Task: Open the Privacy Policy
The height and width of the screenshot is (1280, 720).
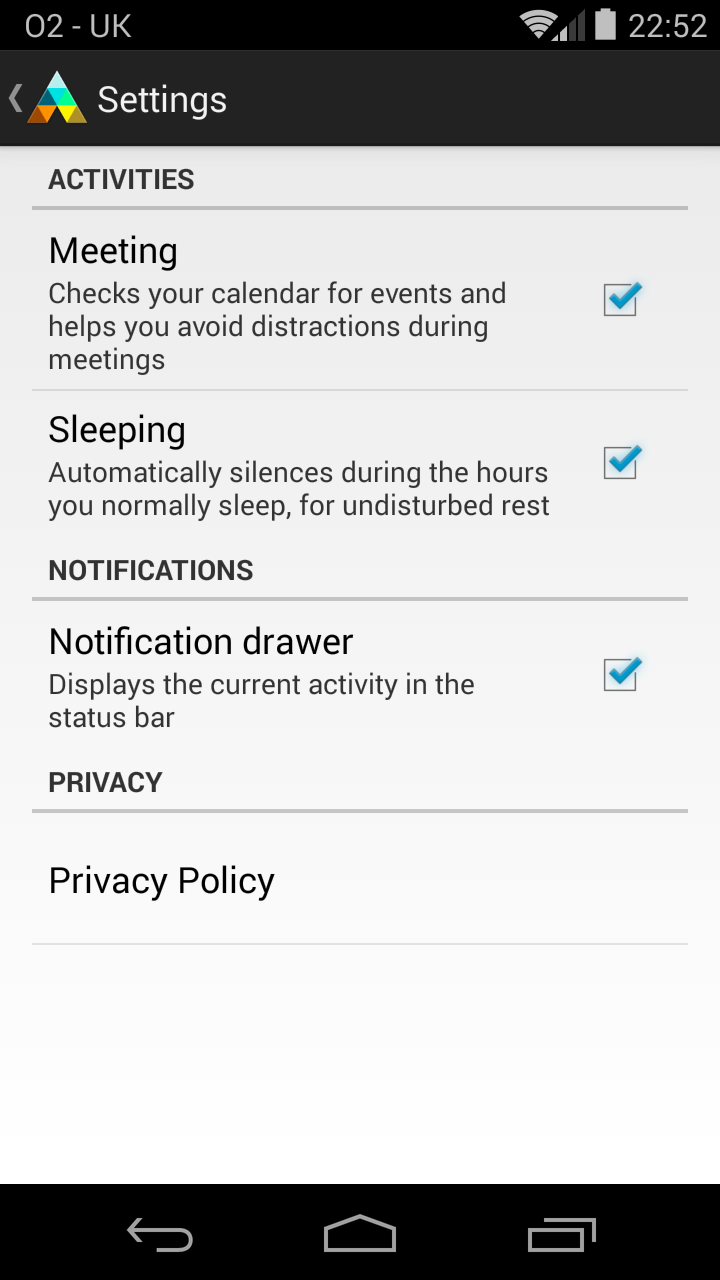Action: (x=360, y=881)
